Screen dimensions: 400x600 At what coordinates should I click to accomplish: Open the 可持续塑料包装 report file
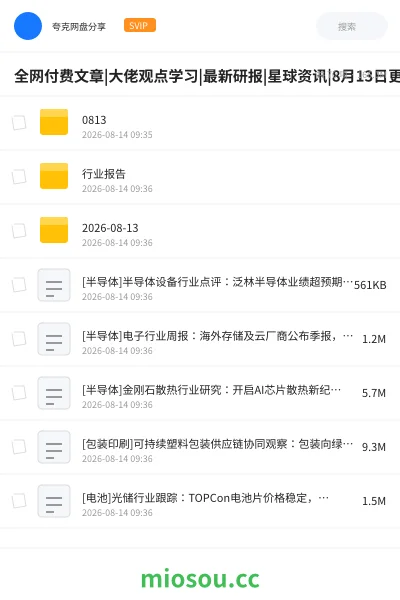coord(200,447)
